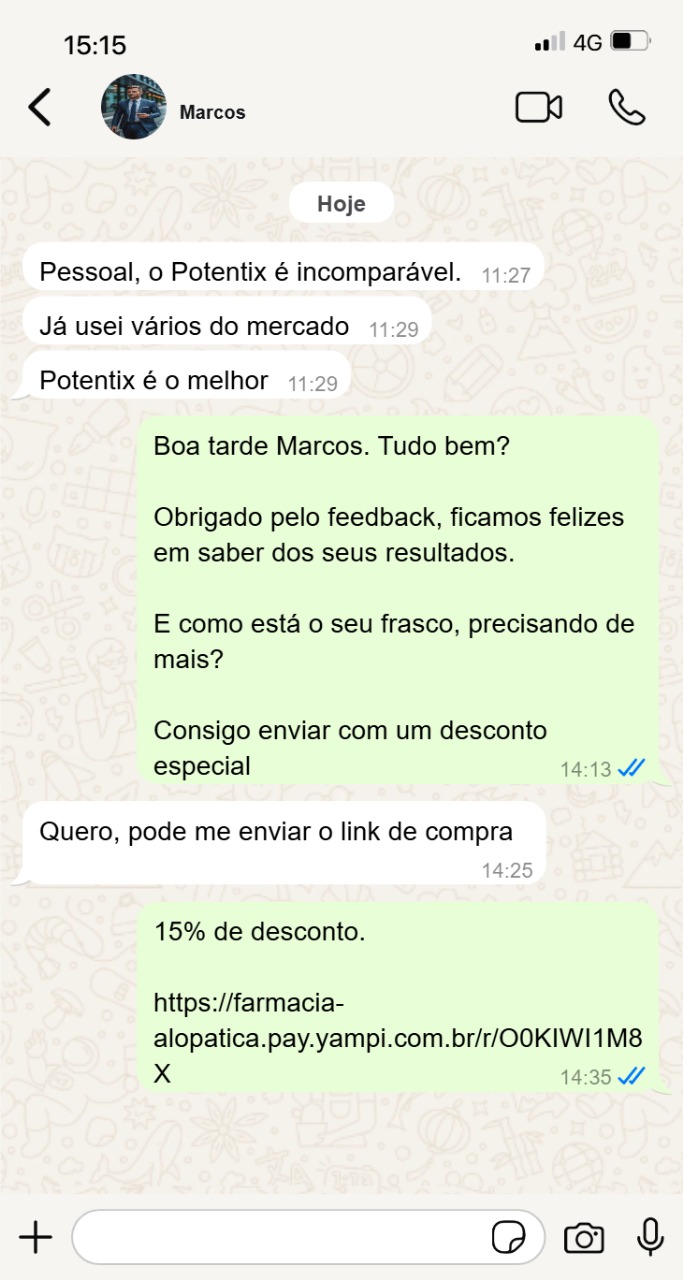Open Marcos's profile picture
This screenshot has height=1280, width=683.
pos(133,107)
